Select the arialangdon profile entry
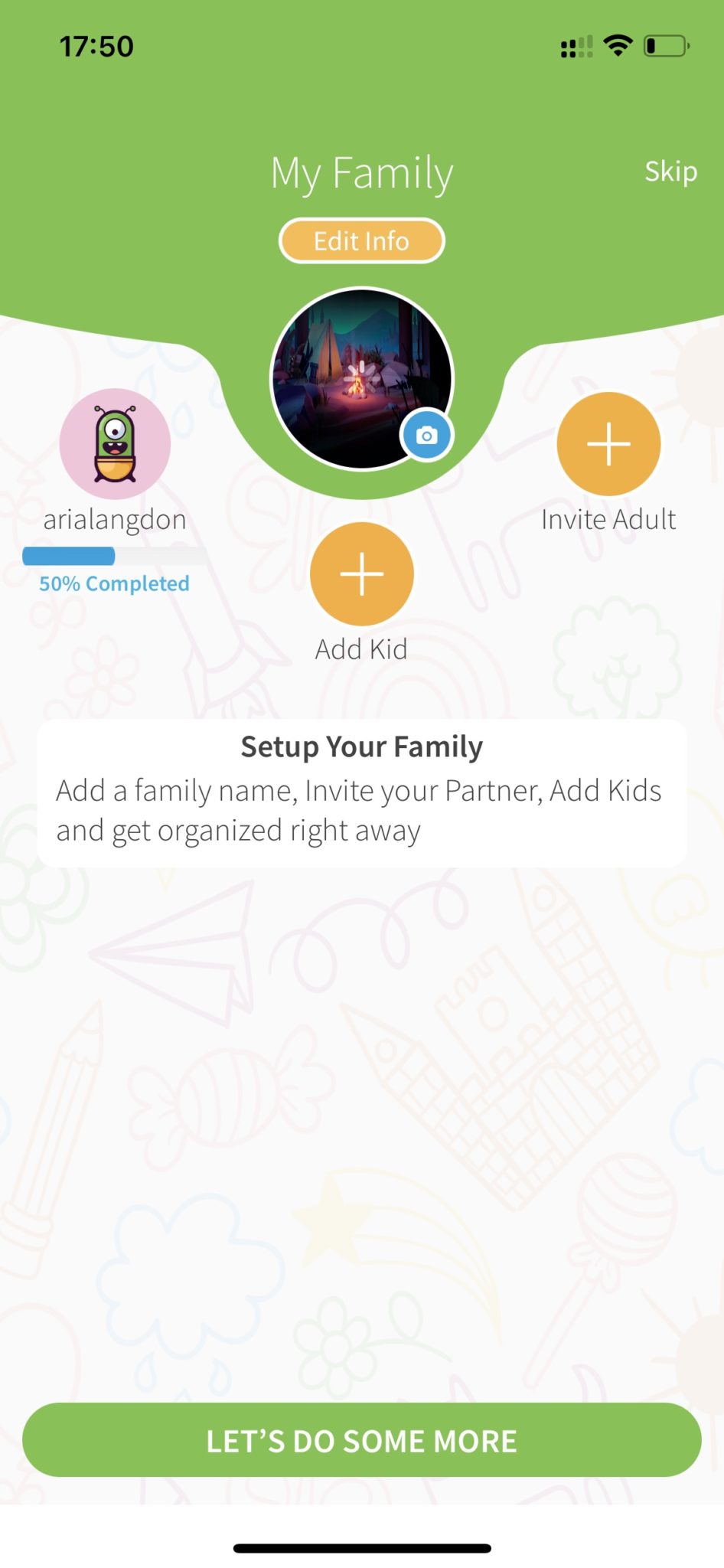724x1568 pixels. [x=114, y=459]
